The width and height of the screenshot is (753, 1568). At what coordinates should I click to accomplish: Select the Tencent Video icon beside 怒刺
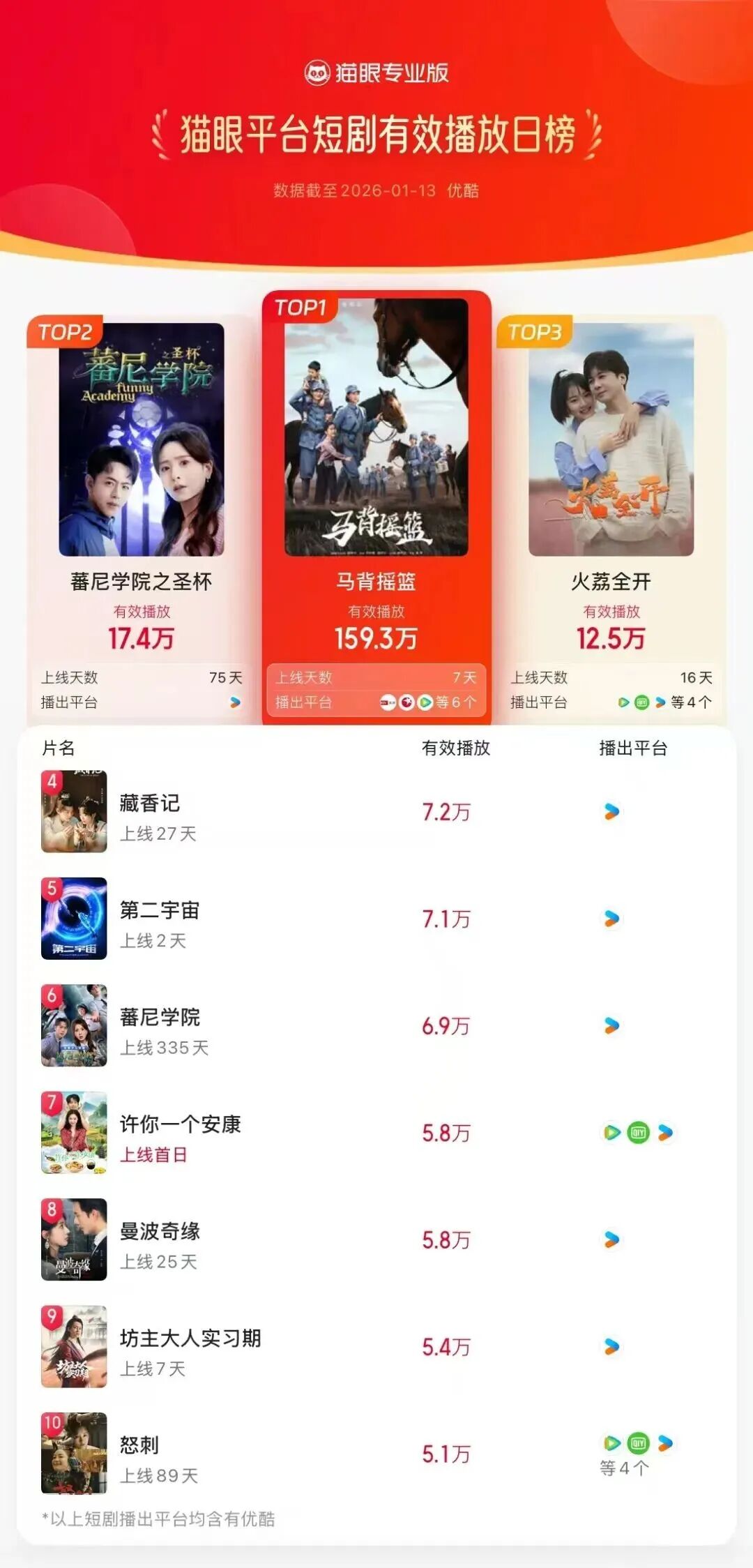pos(613,1442)
